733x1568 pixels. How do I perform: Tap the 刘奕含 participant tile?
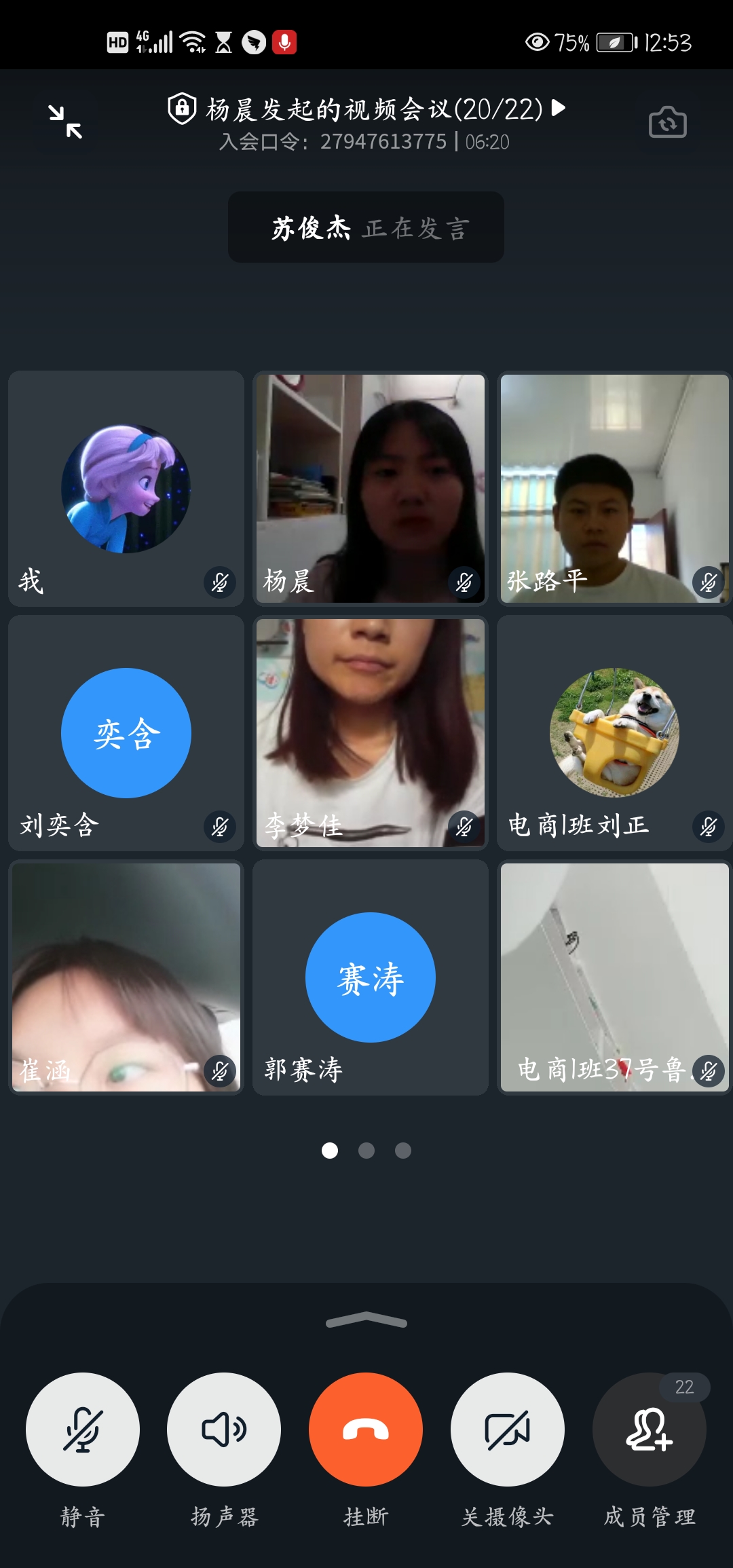click(x=126, y=733)
